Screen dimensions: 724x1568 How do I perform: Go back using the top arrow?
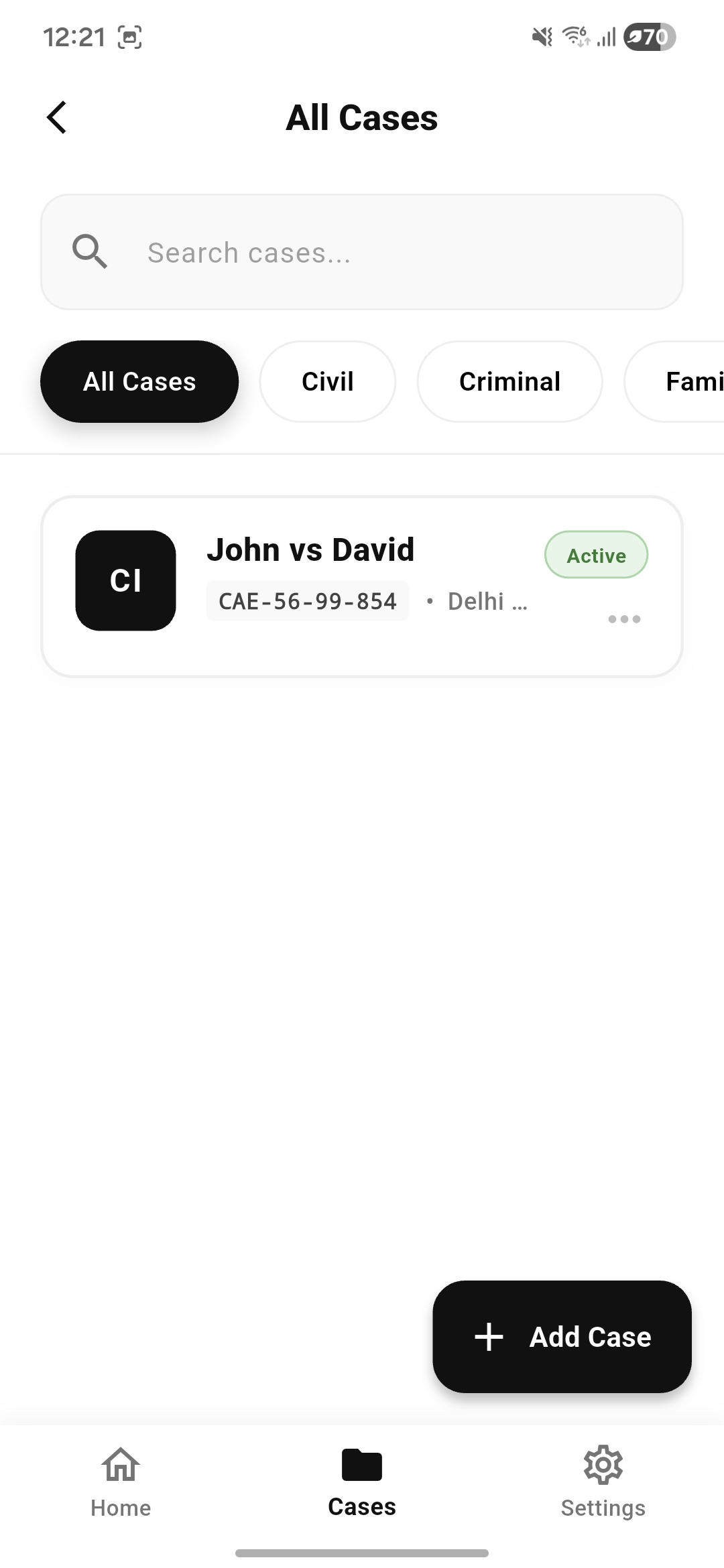[x=58, y=118]
